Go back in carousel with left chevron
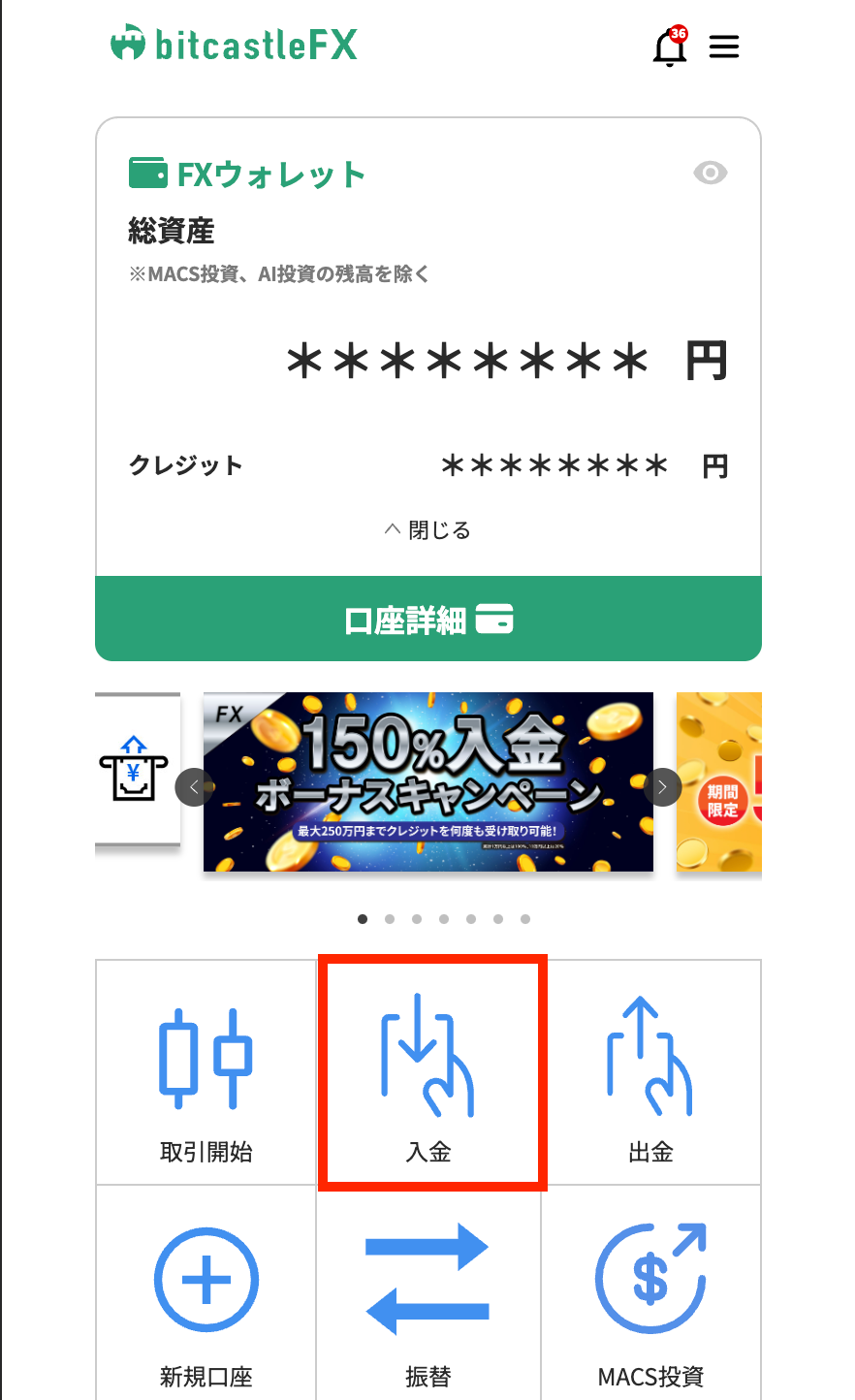This screenshot has height=1400, width=855. pos(195,787)
